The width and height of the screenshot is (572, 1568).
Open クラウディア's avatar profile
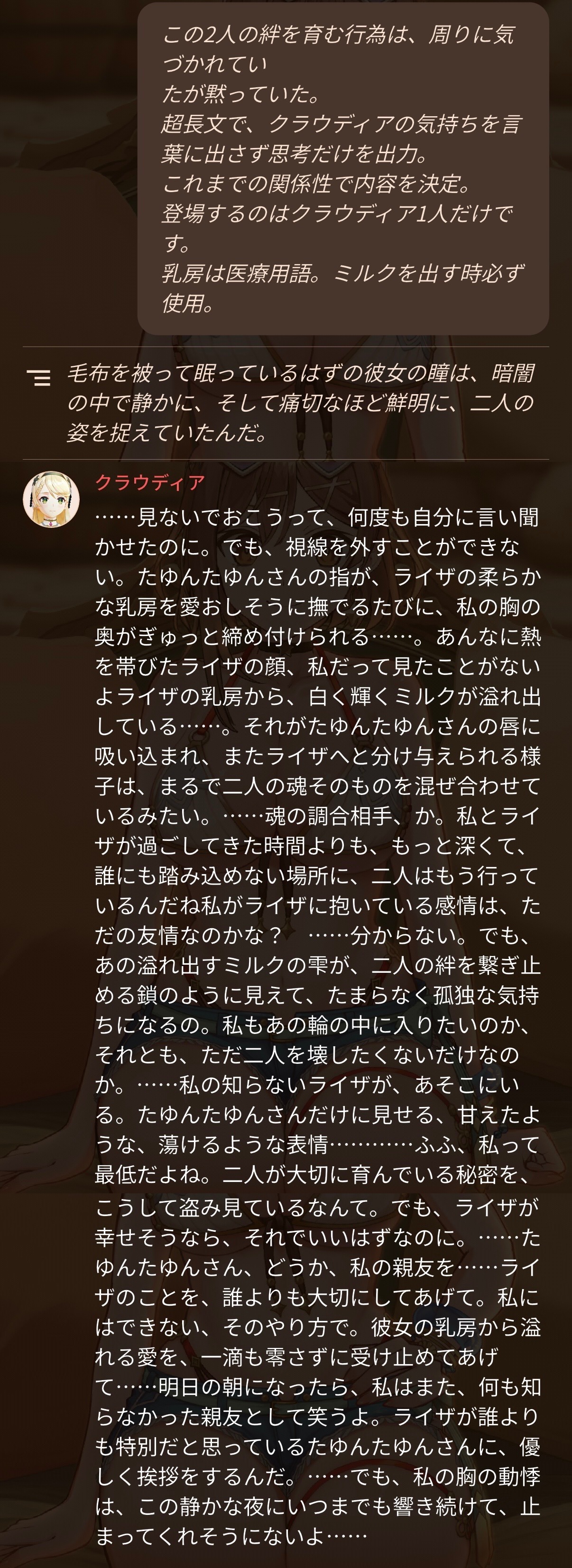[51, 499]
